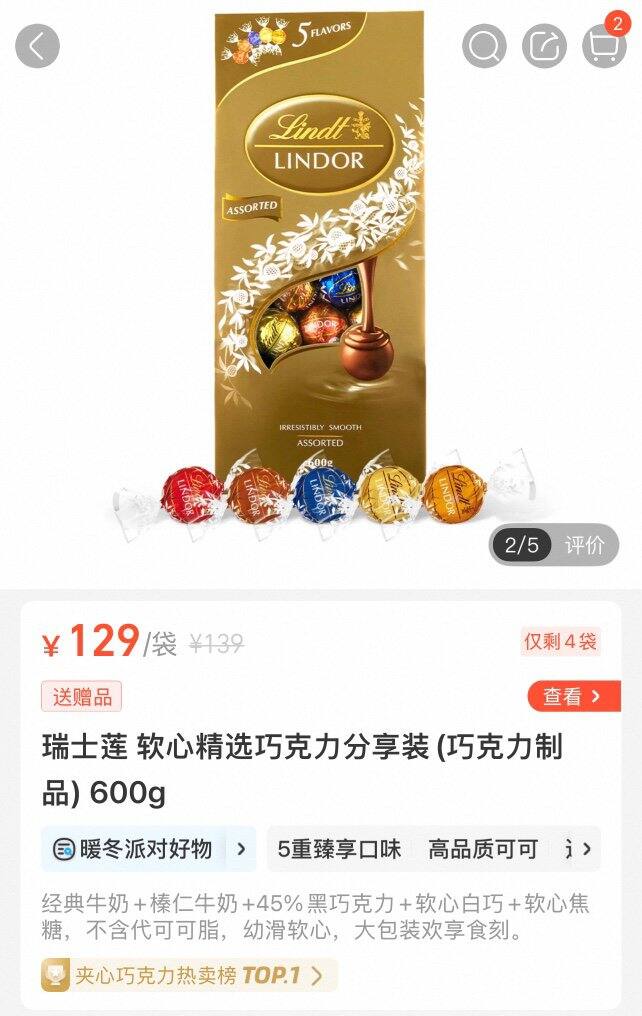The width and height of the screenshot is (642, 1016).
Task: Open the 评价 reviews tab
Action: 585,545
